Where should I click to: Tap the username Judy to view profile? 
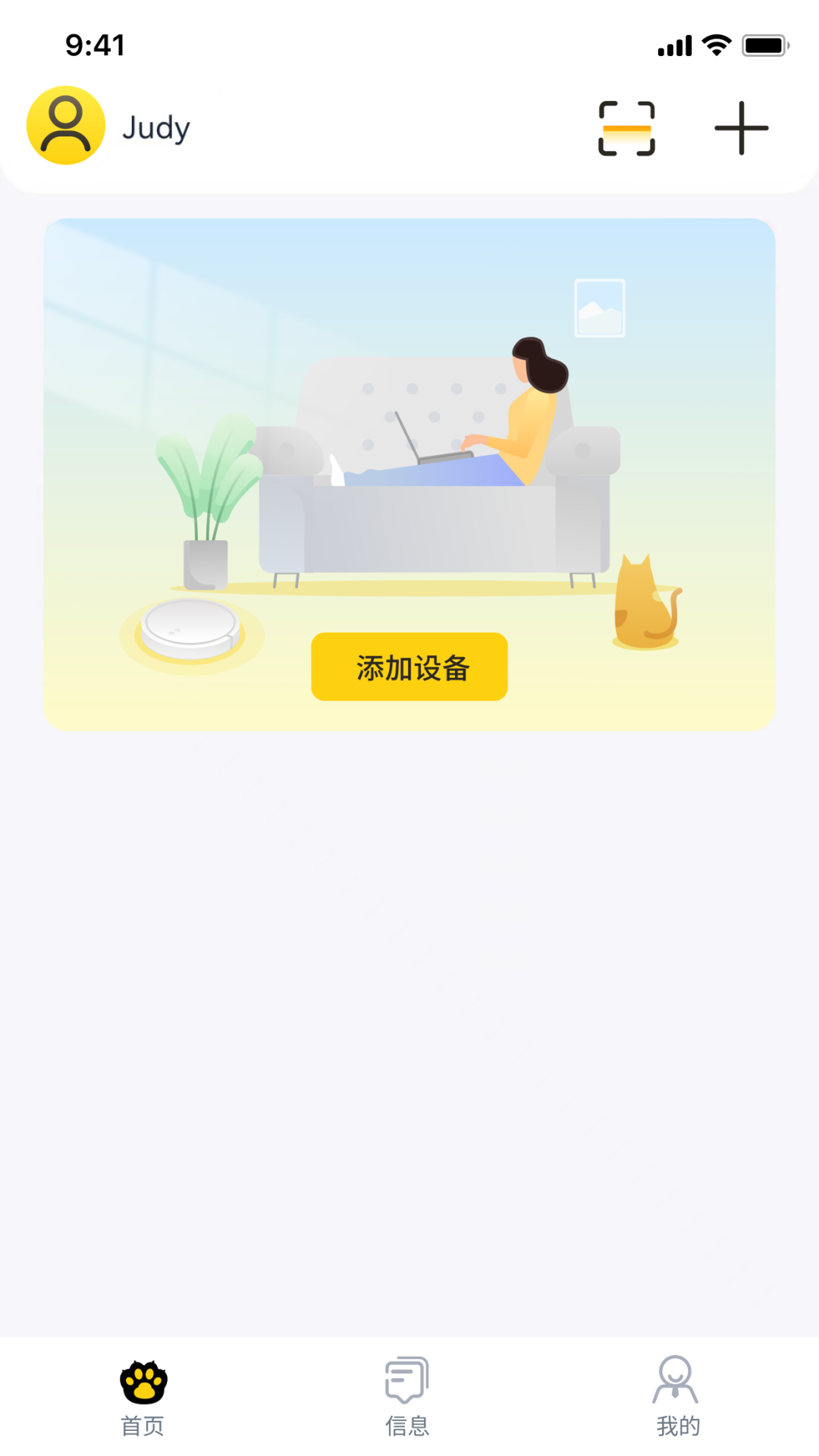click(155, 127)
